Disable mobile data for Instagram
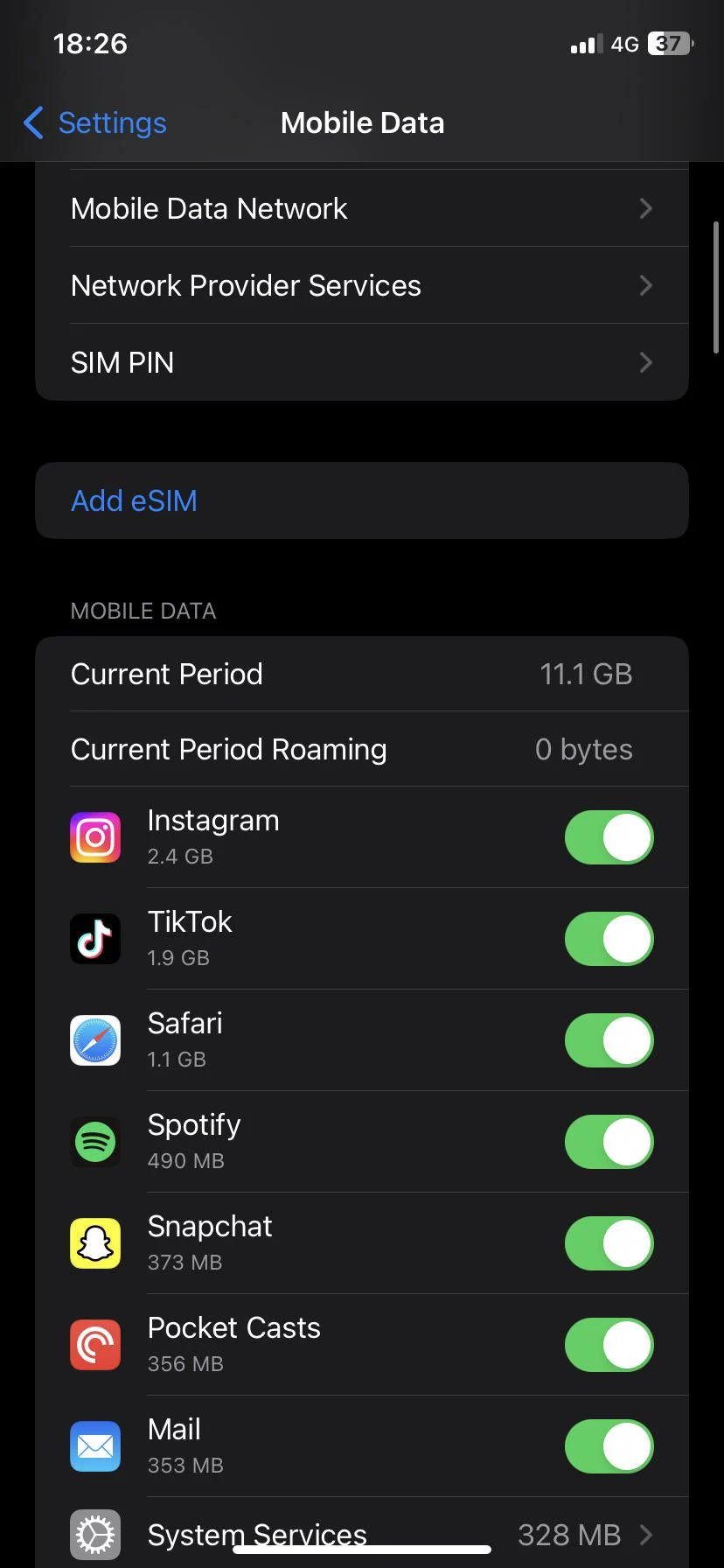This screenshot has width=724, height=1568. coord(609,836)
